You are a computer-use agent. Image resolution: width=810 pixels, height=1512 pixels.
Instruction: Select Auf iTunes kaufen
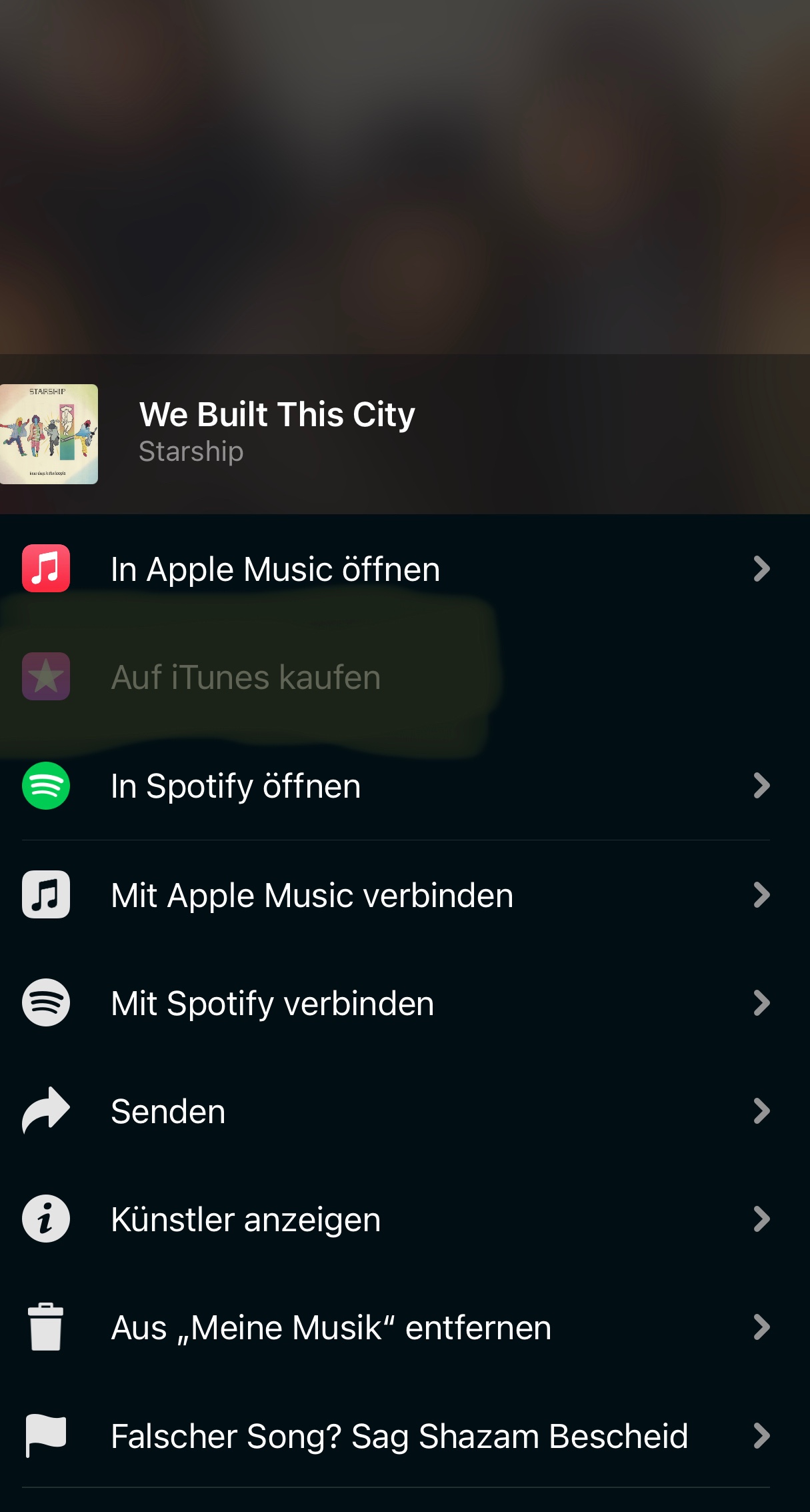pos(245,677)
